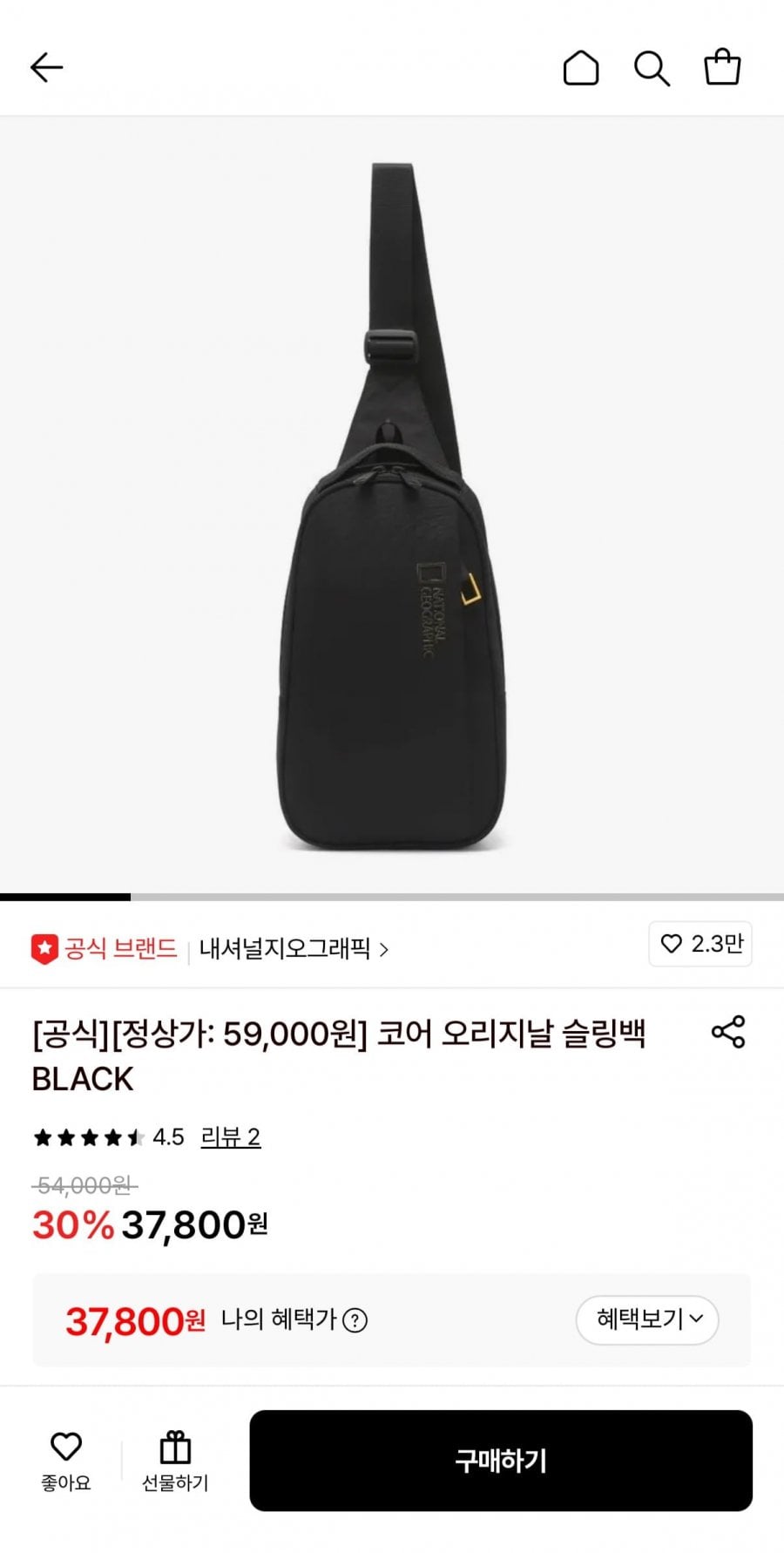The width and height of the screenshot is (784, 1553).
Task: Tap the 2.3만 heart likes button
Action: tap(700, 944)
